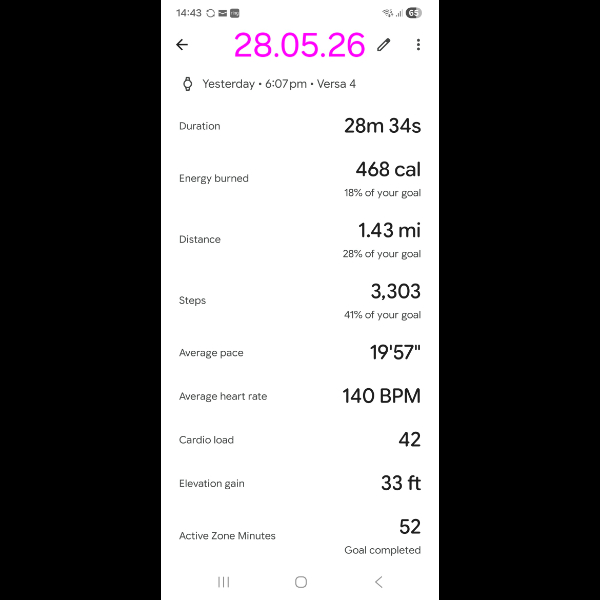This screenshot has width=600, height=600.
Task: Open the three-dot overflow menu
Action: [418, 45]
